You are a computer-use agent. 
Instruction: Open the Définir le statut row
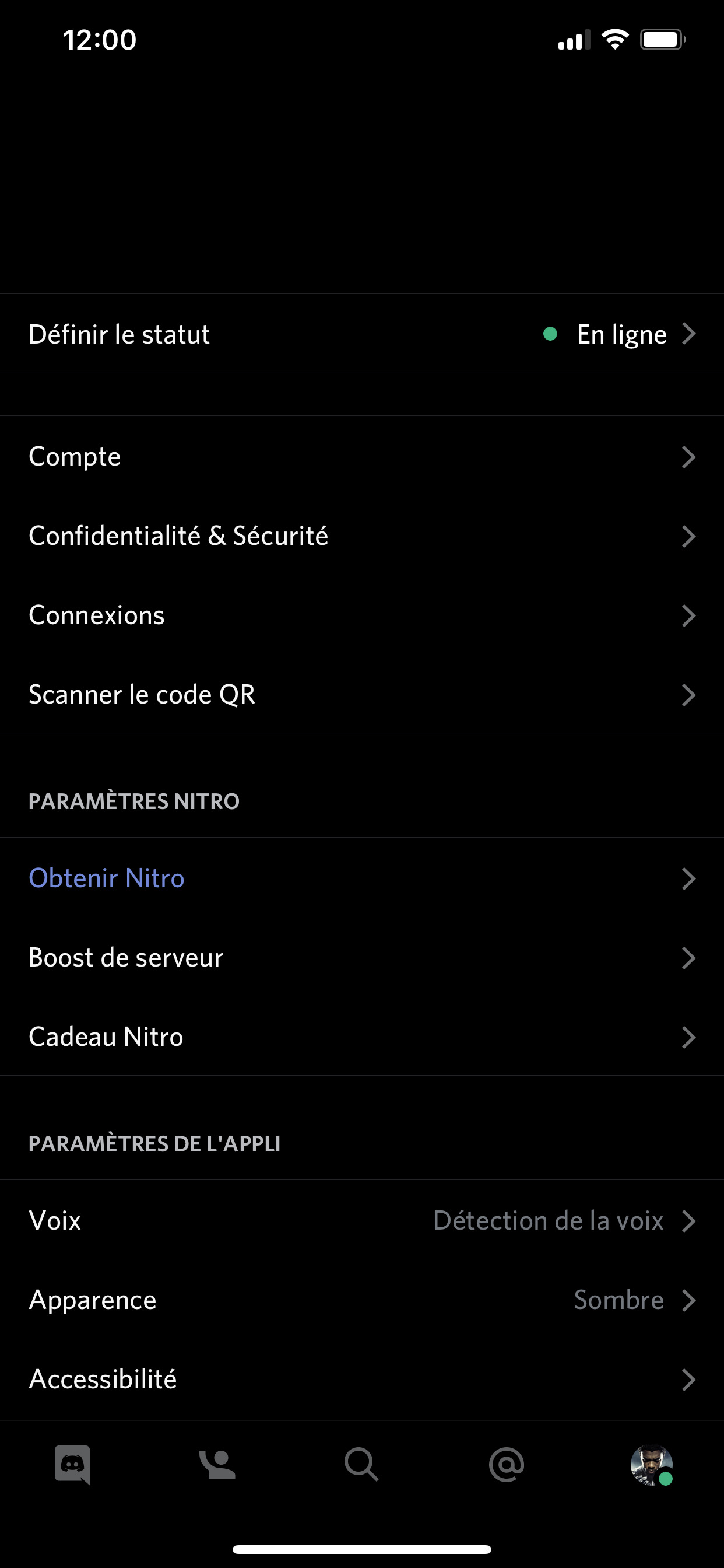[361, 334]
